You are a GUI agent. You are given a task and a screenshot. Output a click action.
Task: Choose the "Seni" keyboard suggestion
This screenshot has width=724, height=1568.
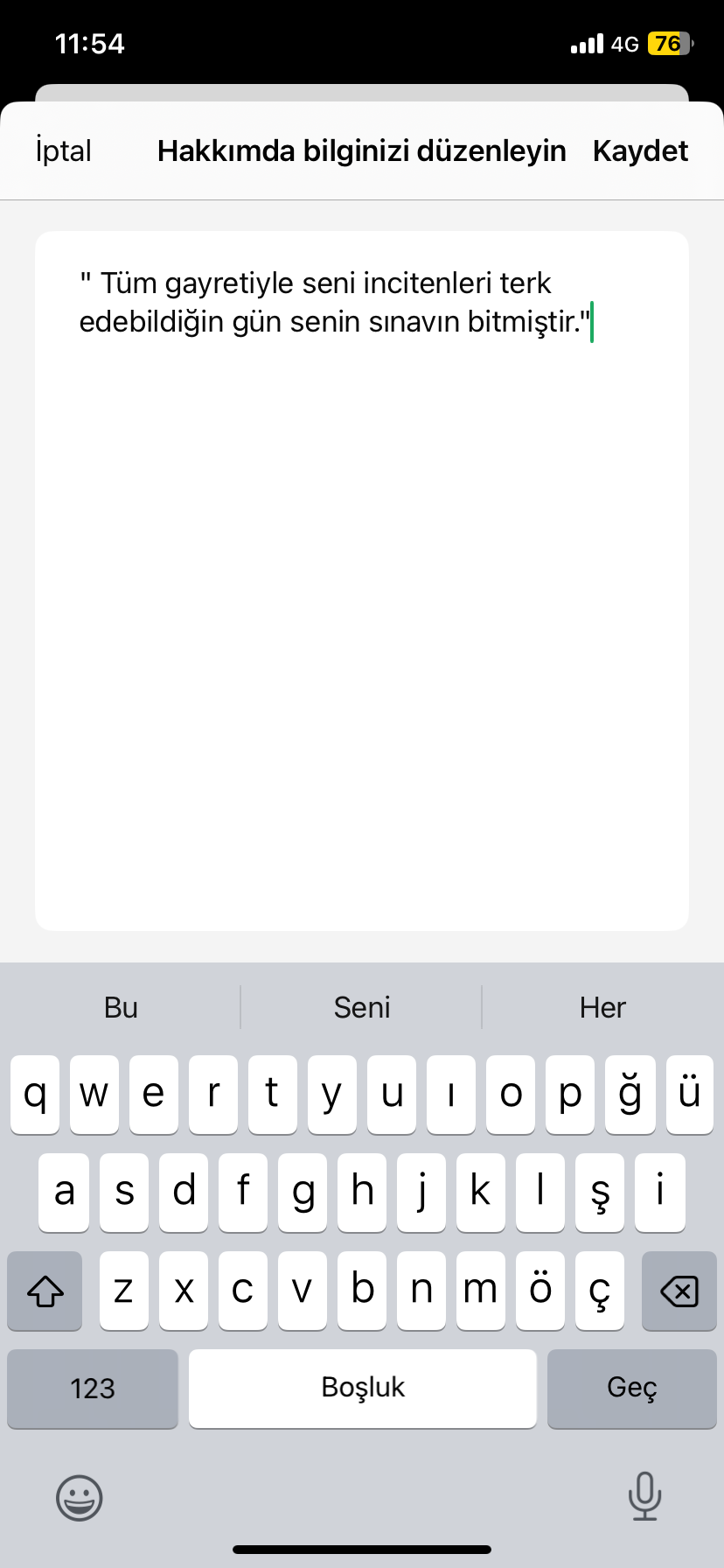(361, 1007)
